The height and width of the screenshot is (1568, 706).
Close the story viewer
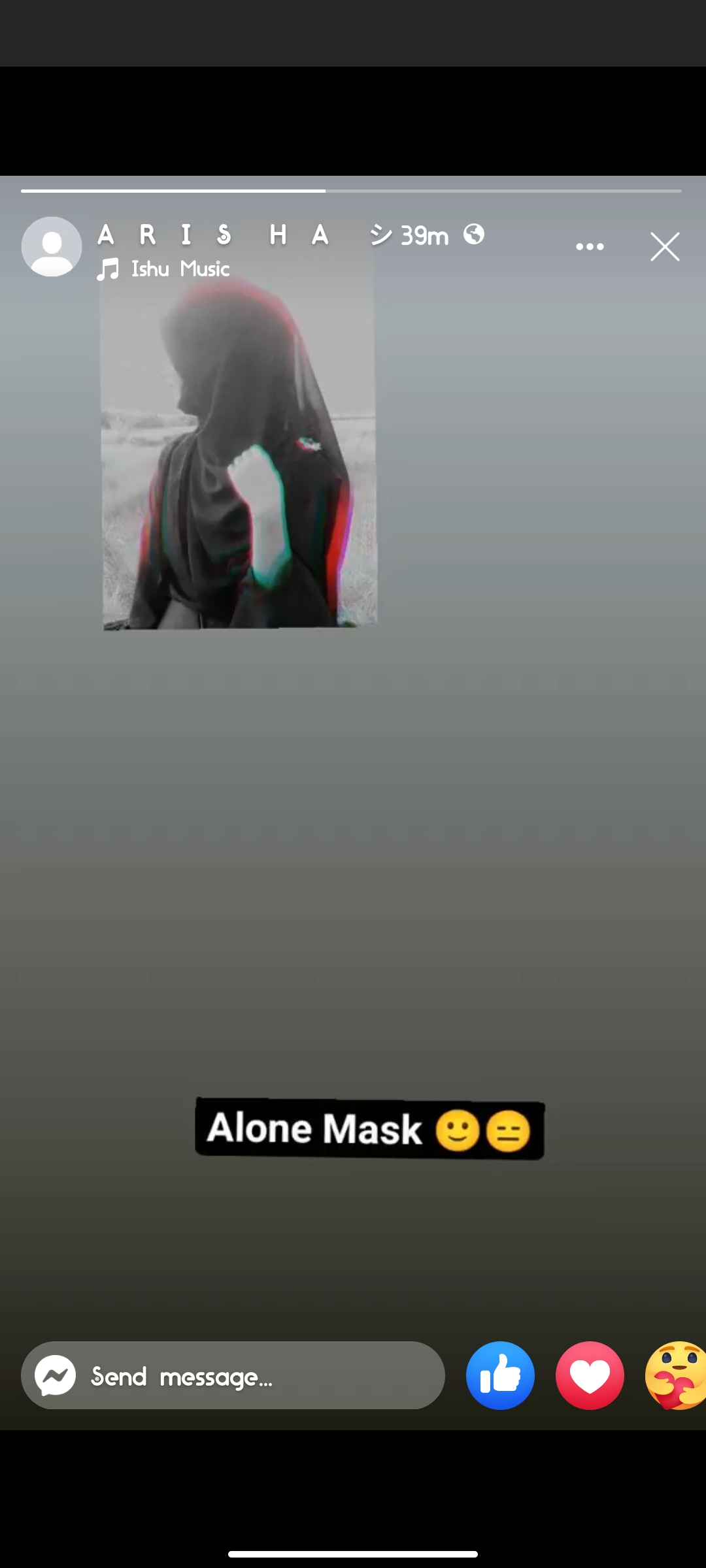tap(665, 247)
